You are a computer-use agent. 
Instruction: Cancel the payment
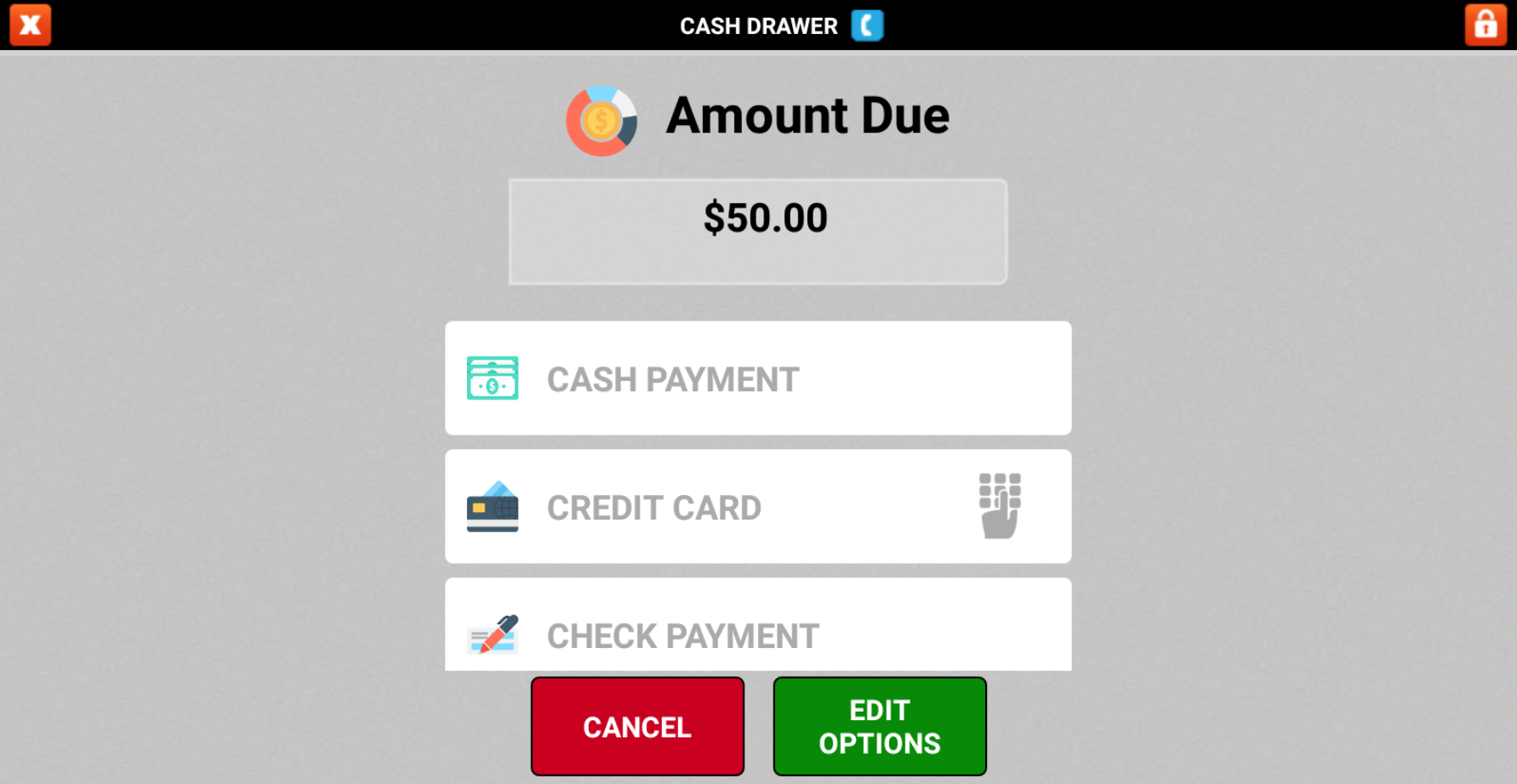click(637, 726)
